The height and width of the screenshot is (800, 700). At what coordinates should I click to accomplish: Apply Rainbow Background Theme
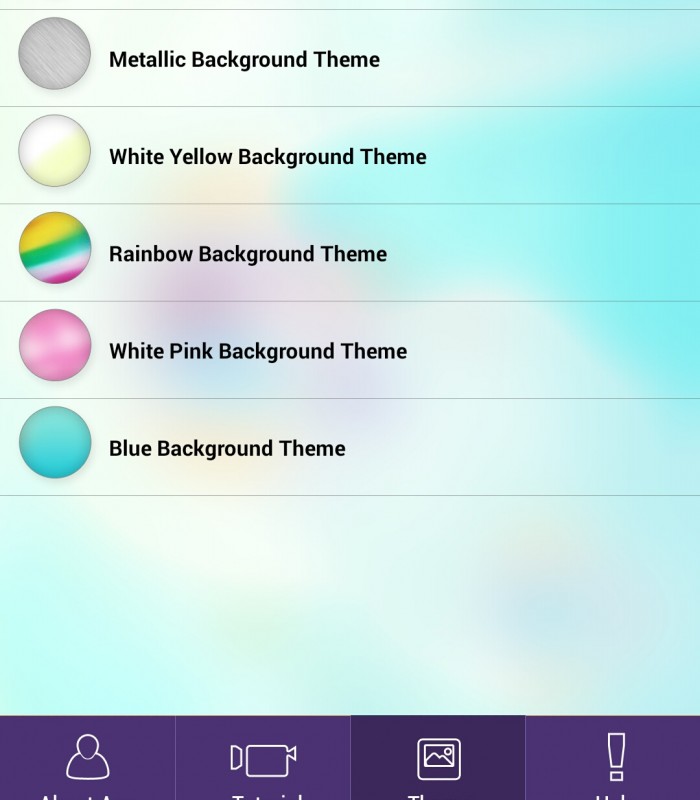247,254
